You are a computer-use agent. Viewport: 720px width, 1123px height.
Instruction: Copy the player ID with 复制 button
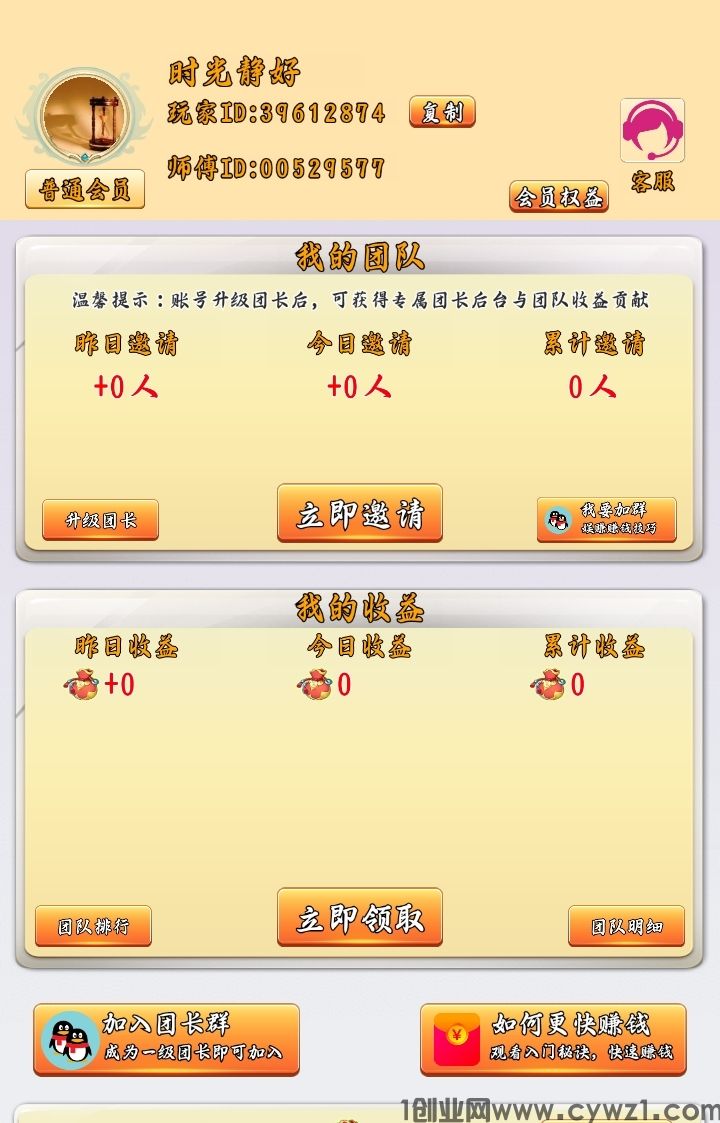tap(442, 112)
